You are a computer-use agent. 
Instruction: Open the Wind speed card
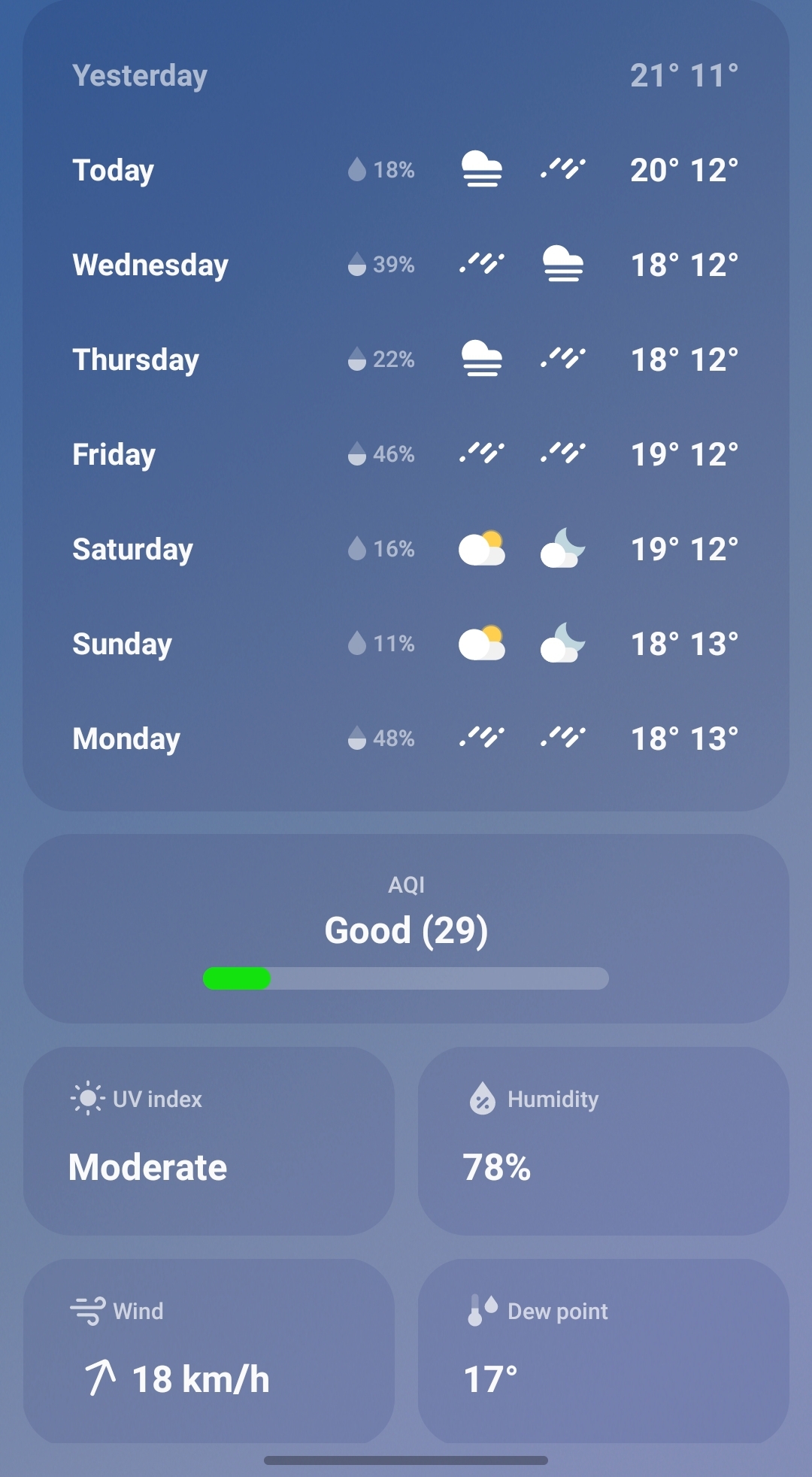[209, 1351]
